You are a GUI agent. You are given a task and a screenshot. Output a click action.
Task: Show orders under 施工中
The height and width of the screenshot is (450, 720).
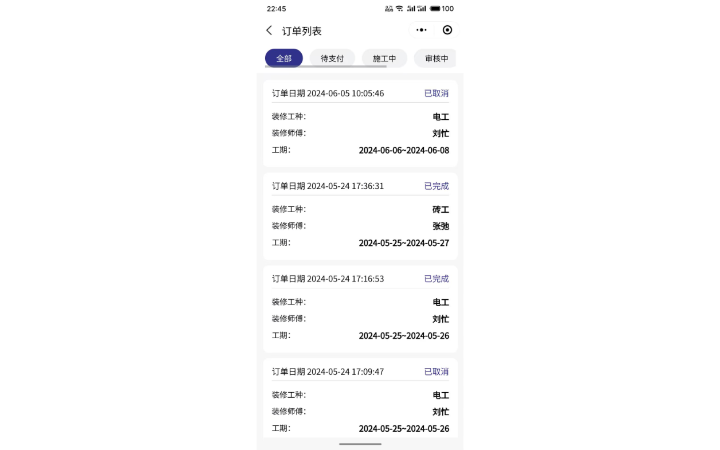[x=384, y=58]
